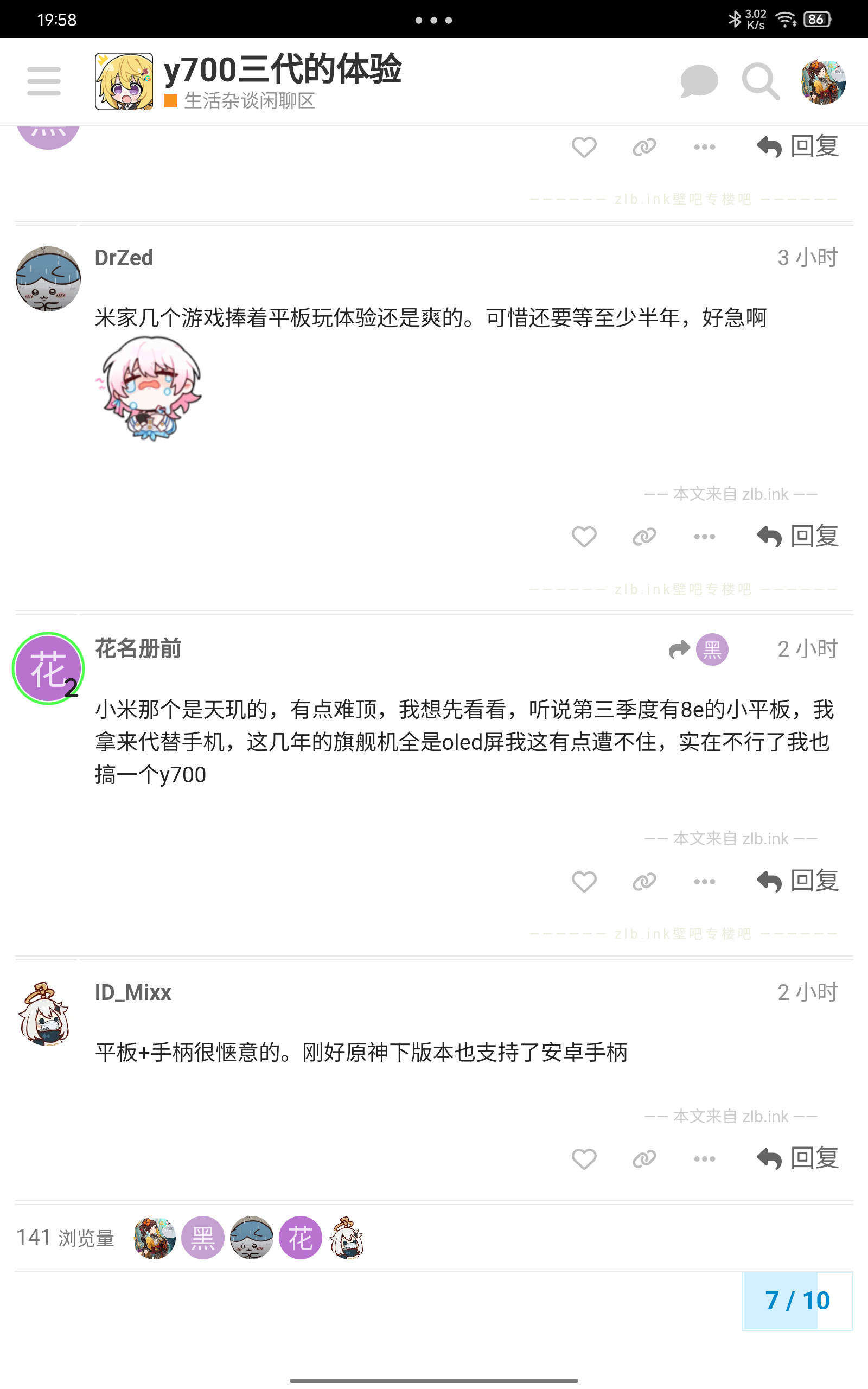Image resolution: width=868 pixels, height=1389 pixels.
Task: Like 花名册前's post
Action: 584,881
